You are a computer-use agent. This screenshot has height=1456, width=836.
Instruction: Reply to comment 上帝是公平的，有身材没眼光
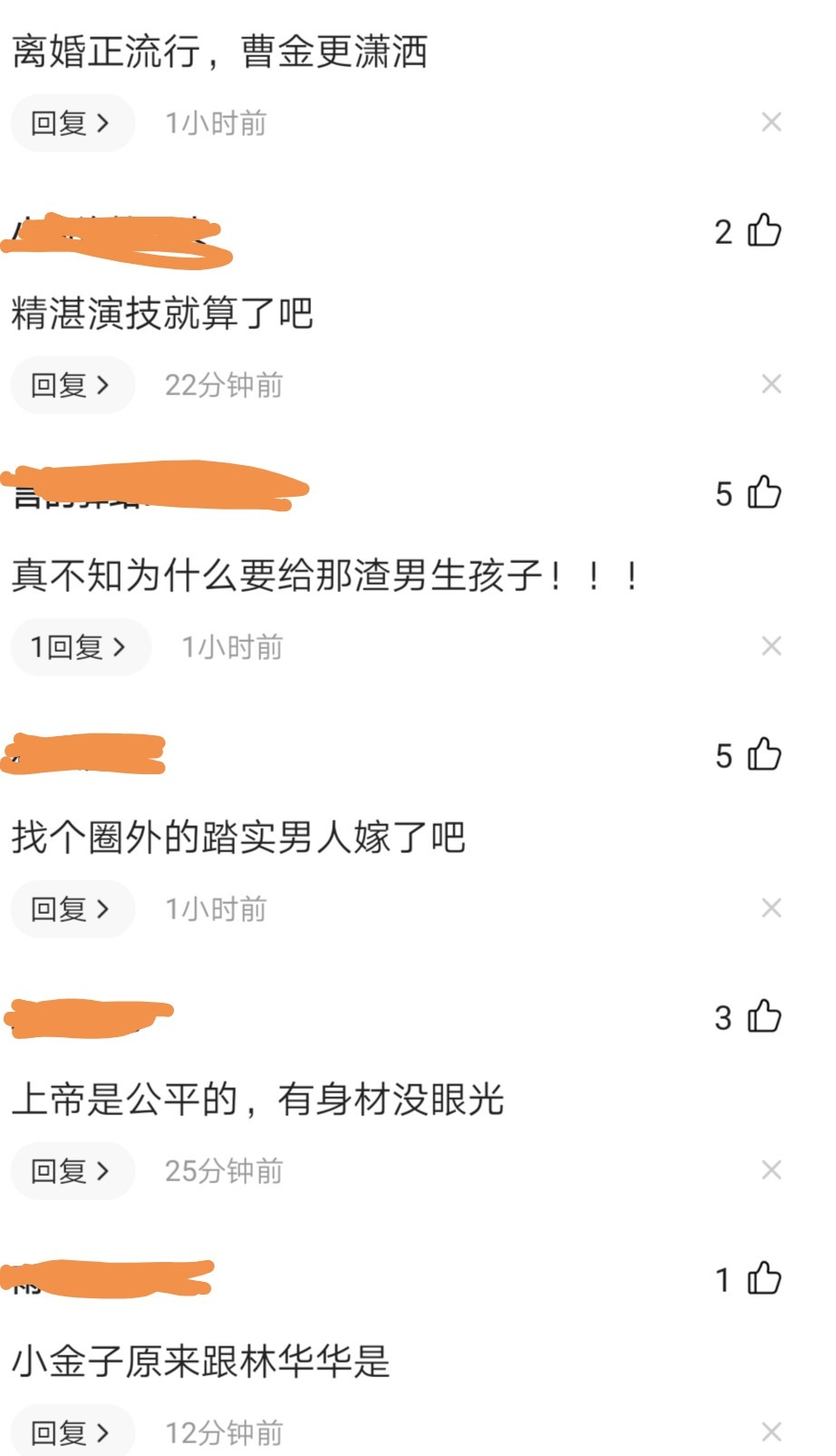click(72, 1171)
